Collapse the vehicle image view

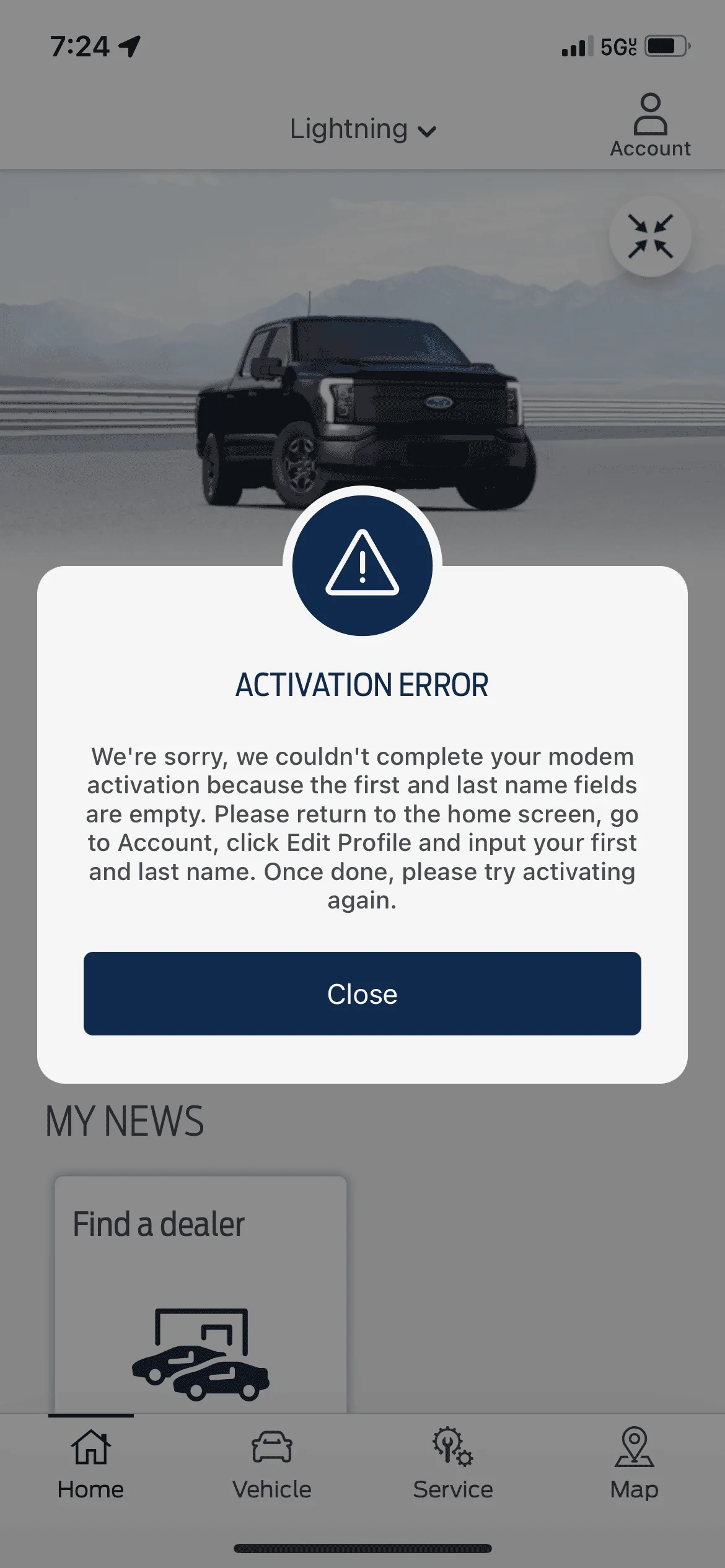point(650,236)
